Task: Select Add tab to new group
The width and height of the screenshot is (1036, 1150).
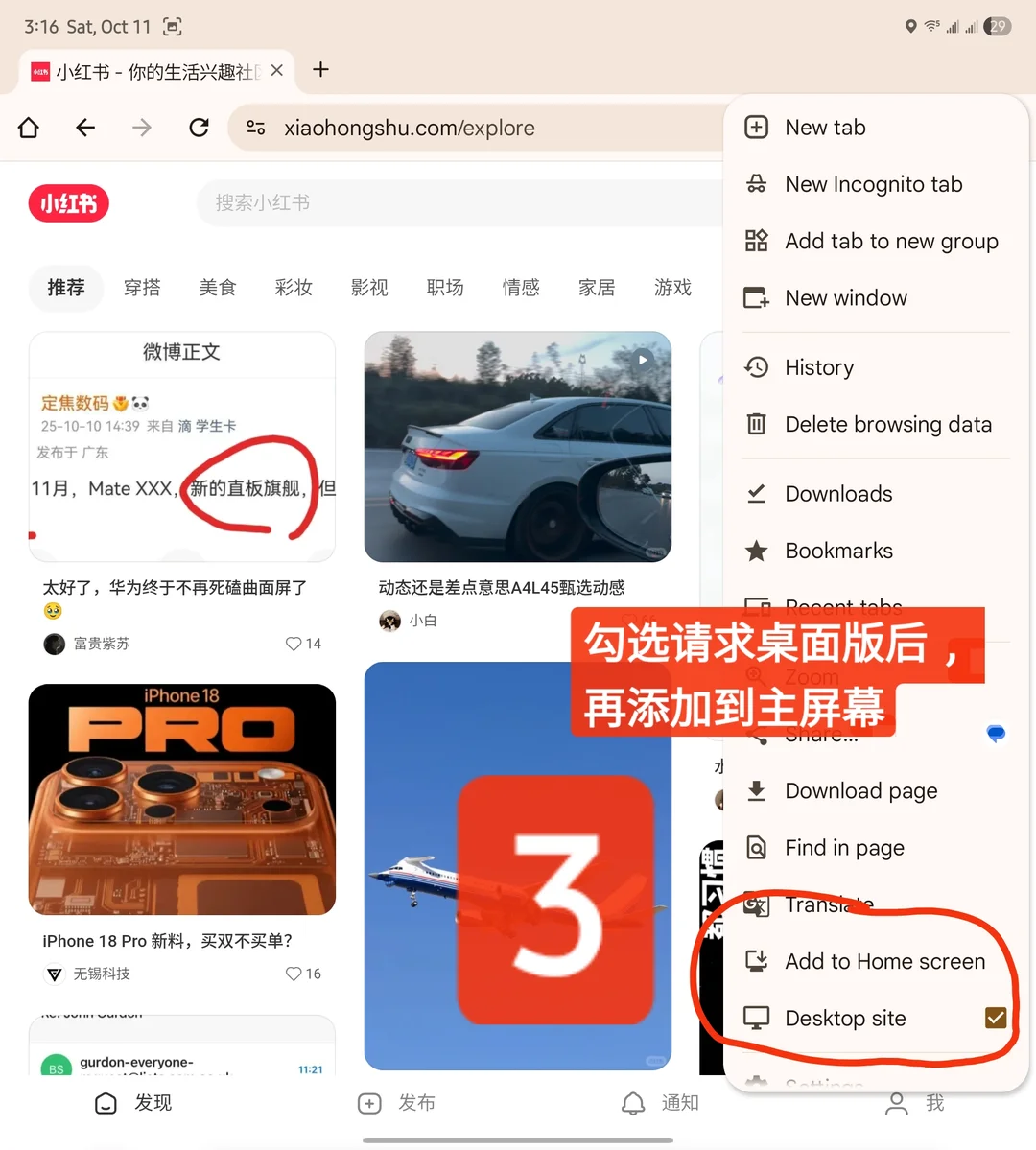Action: click(x=890, y=242)
